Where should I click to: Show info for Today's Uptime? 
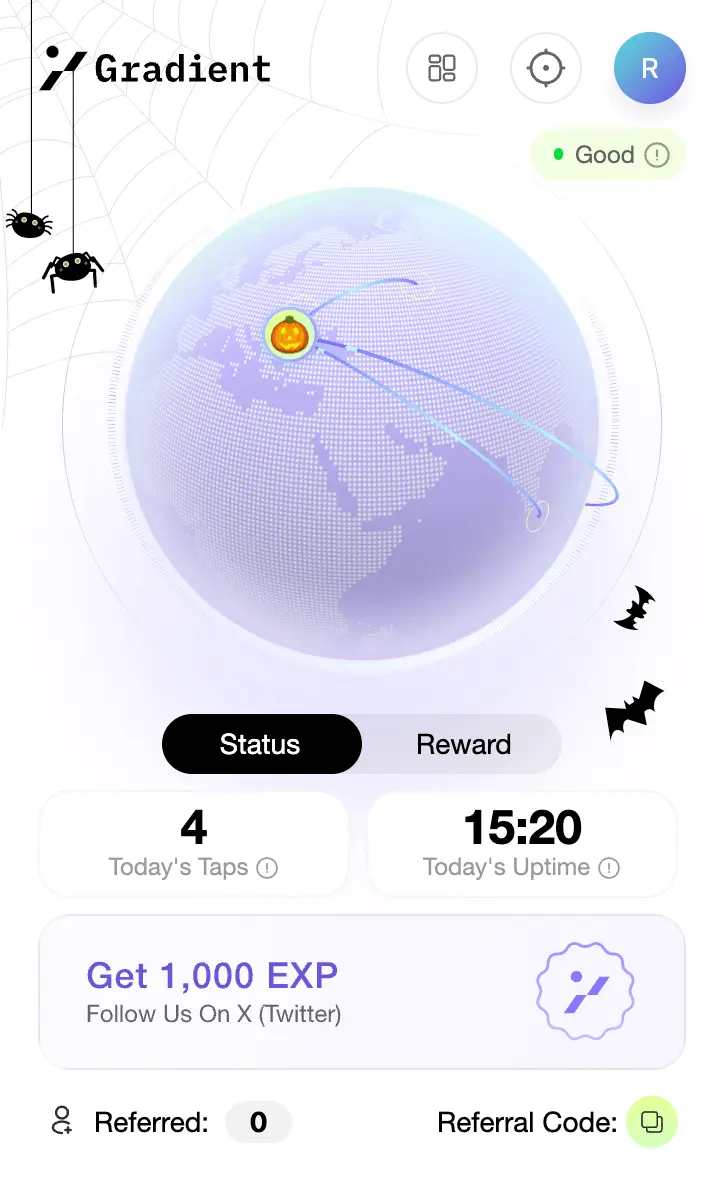coord(609,868)
